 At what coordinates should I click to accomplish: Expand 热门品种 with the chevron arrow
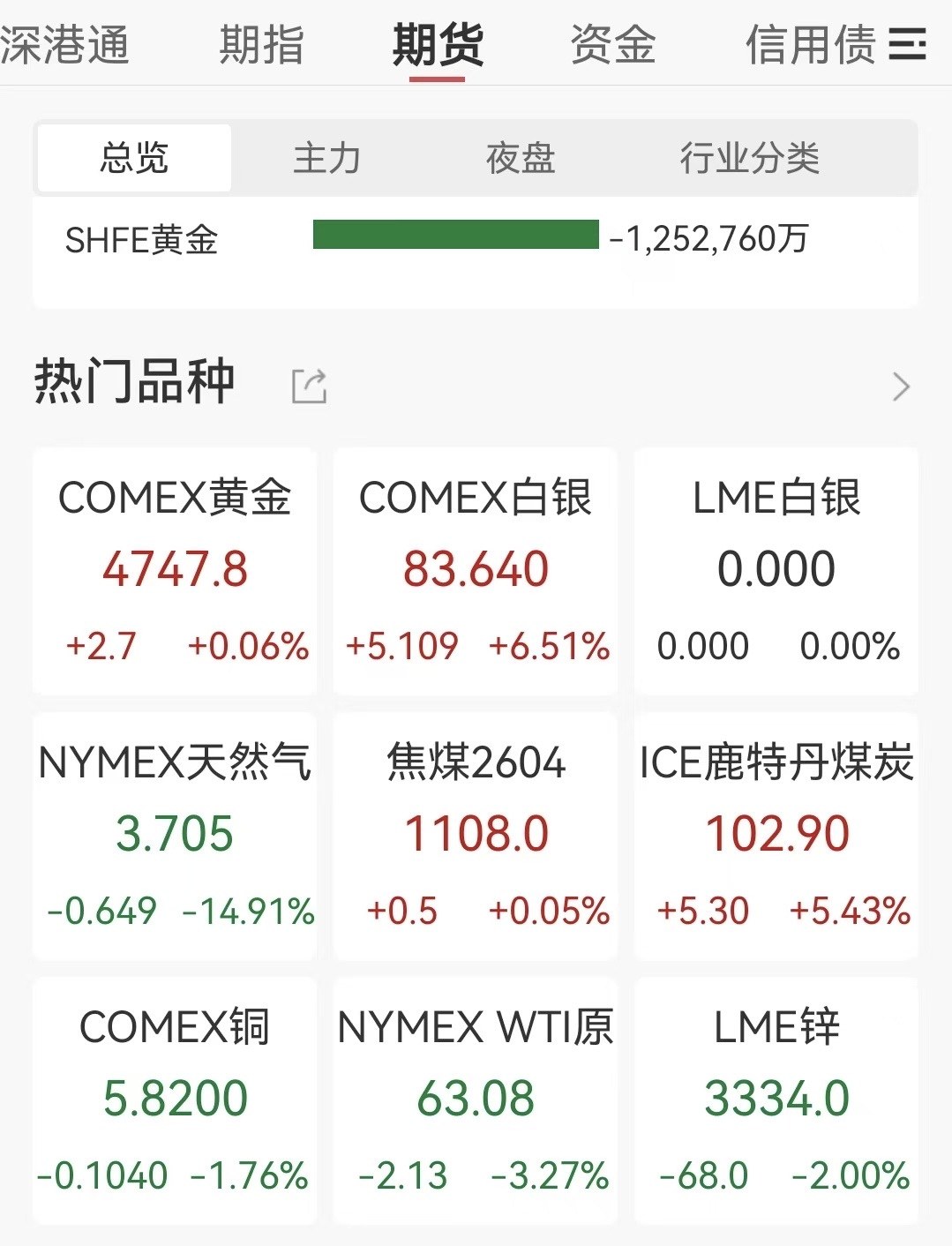901,387
